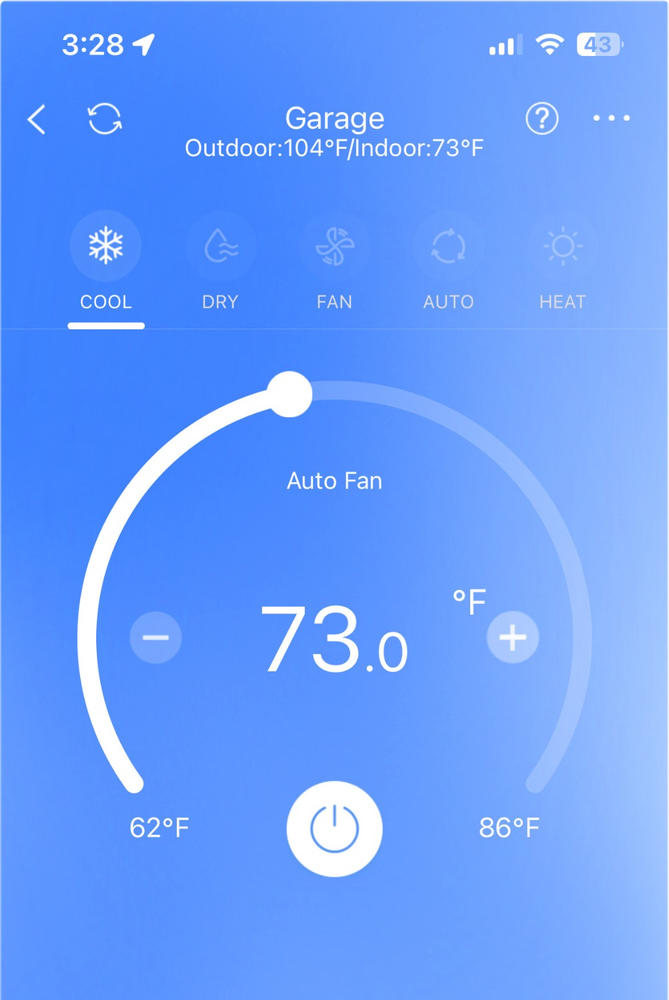Switch to HEAT mode

(x=562, y=246)
